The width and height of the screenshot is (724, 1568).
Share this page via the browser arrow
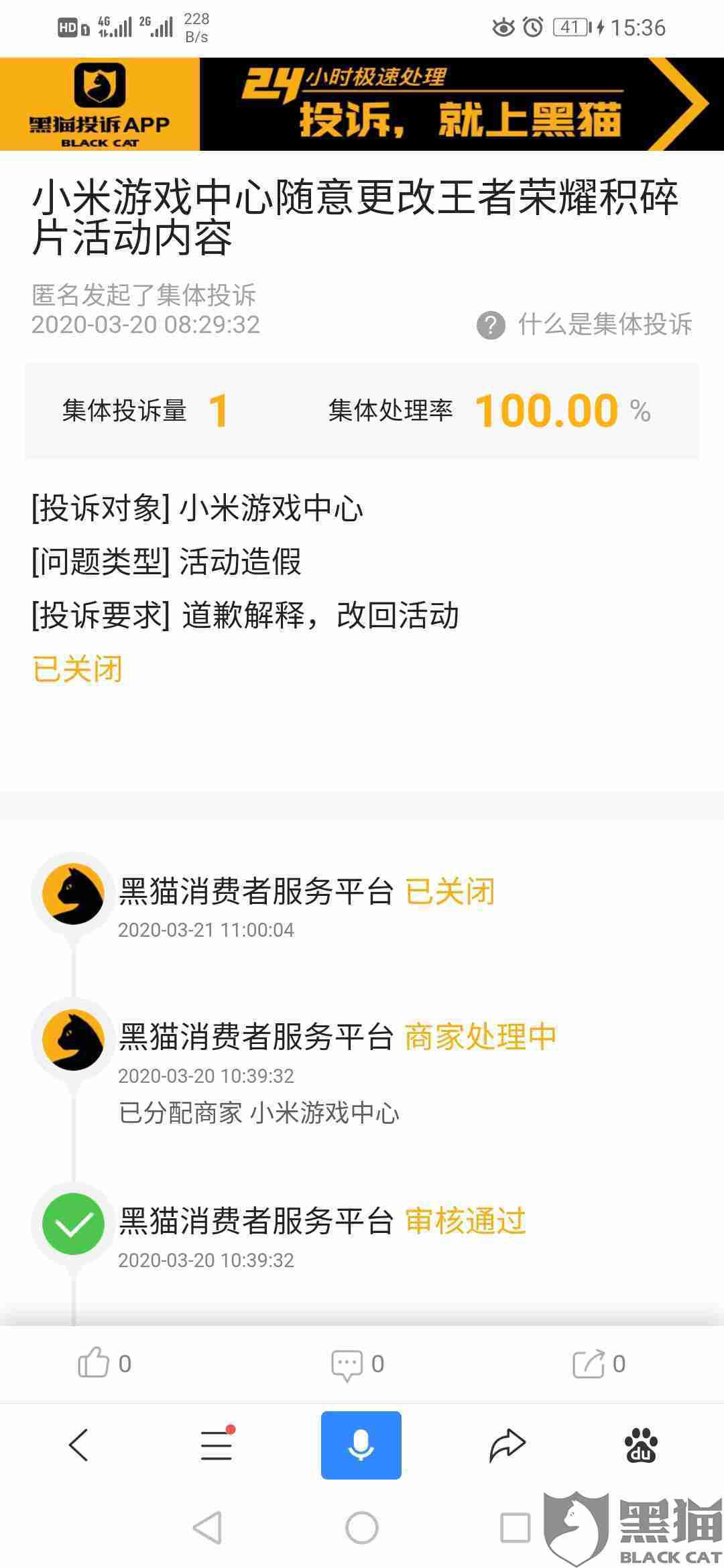507,1445
